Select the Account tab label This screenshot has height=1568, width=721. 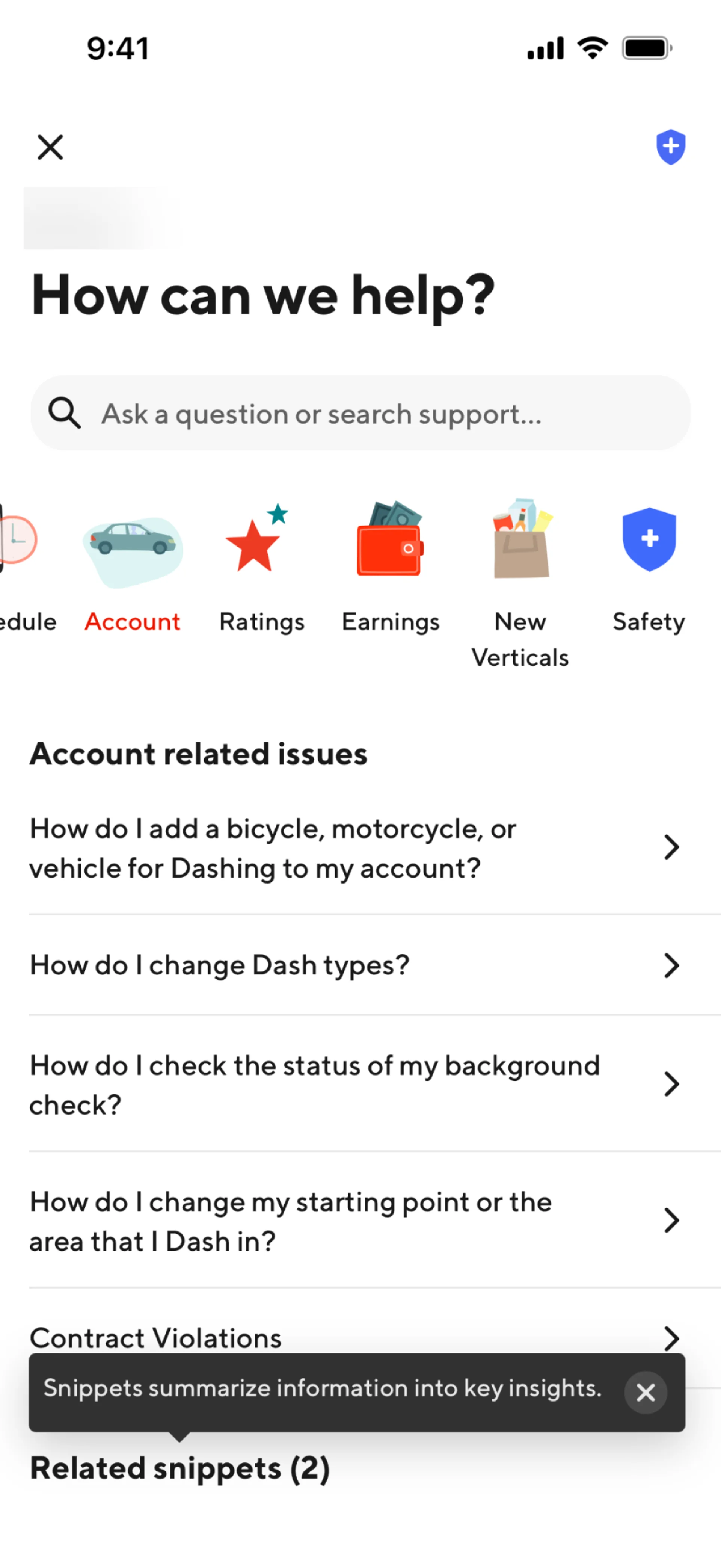coord(132,621)
